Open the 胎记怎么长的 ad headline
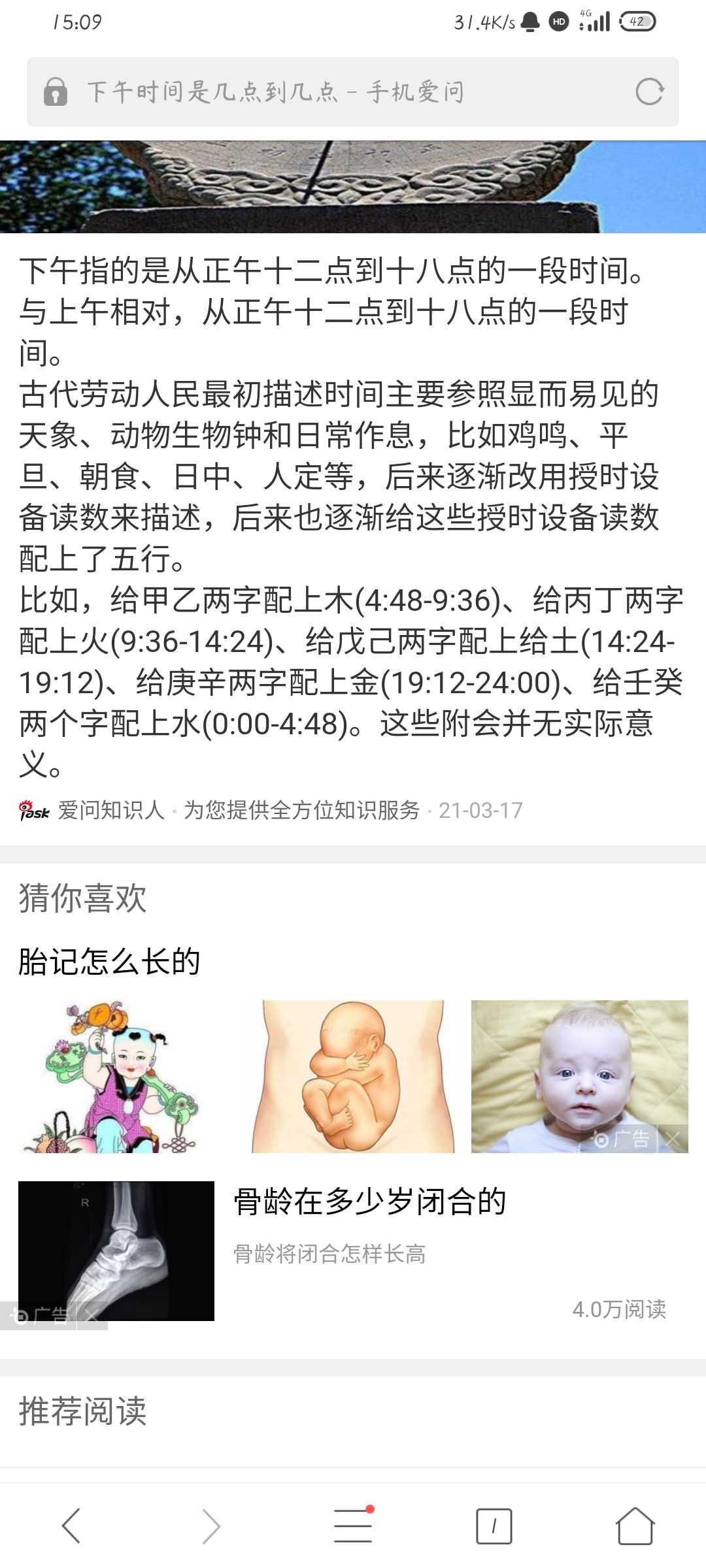Screen dimensions: 706x1568 109,962
